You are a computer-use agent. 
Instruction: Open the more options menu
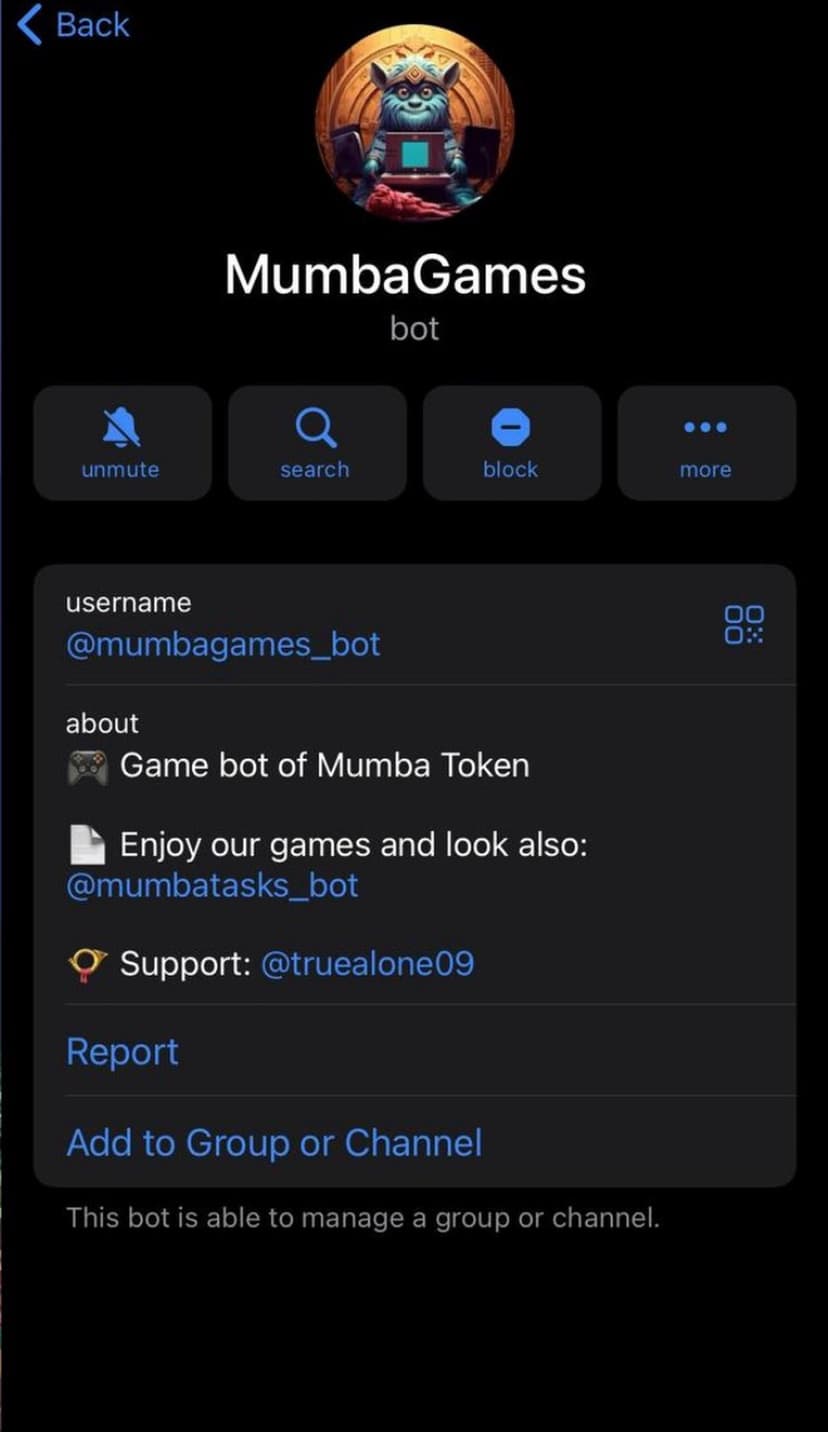(706, 444)
